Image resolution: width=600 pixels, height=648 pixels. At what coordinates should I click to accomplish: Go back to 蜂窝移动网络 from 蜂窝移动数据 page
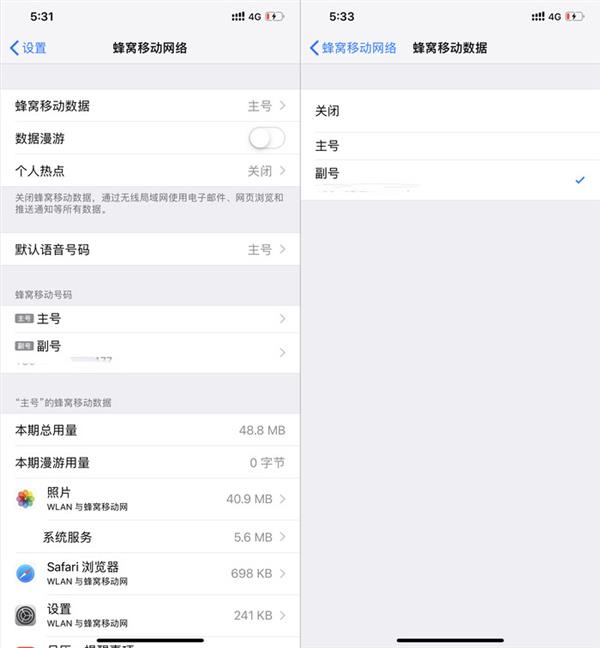click(x=353, y=47)
